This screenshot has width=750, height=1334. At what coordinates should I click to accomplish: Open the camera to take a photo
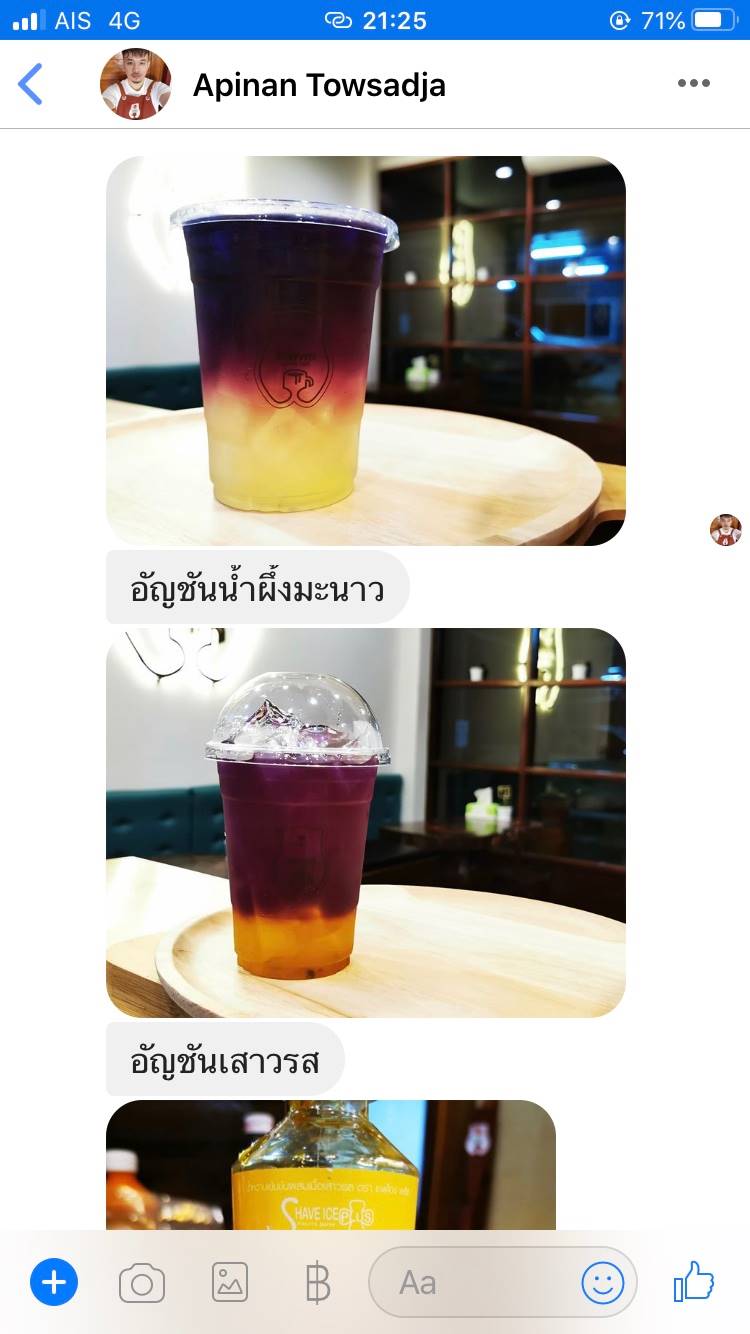pyautogui.click(x=142, y=1283)
